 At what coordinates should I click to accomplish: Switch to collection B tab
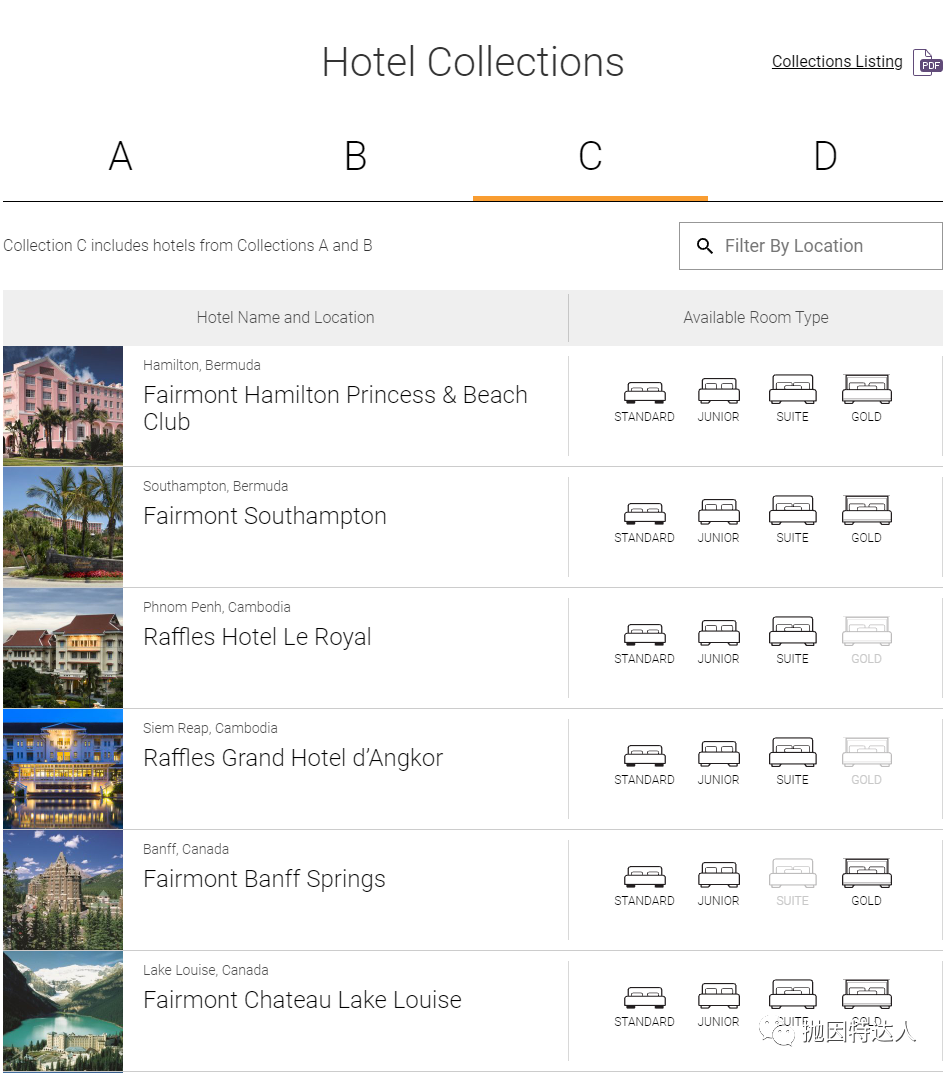(x=355, y=157)
